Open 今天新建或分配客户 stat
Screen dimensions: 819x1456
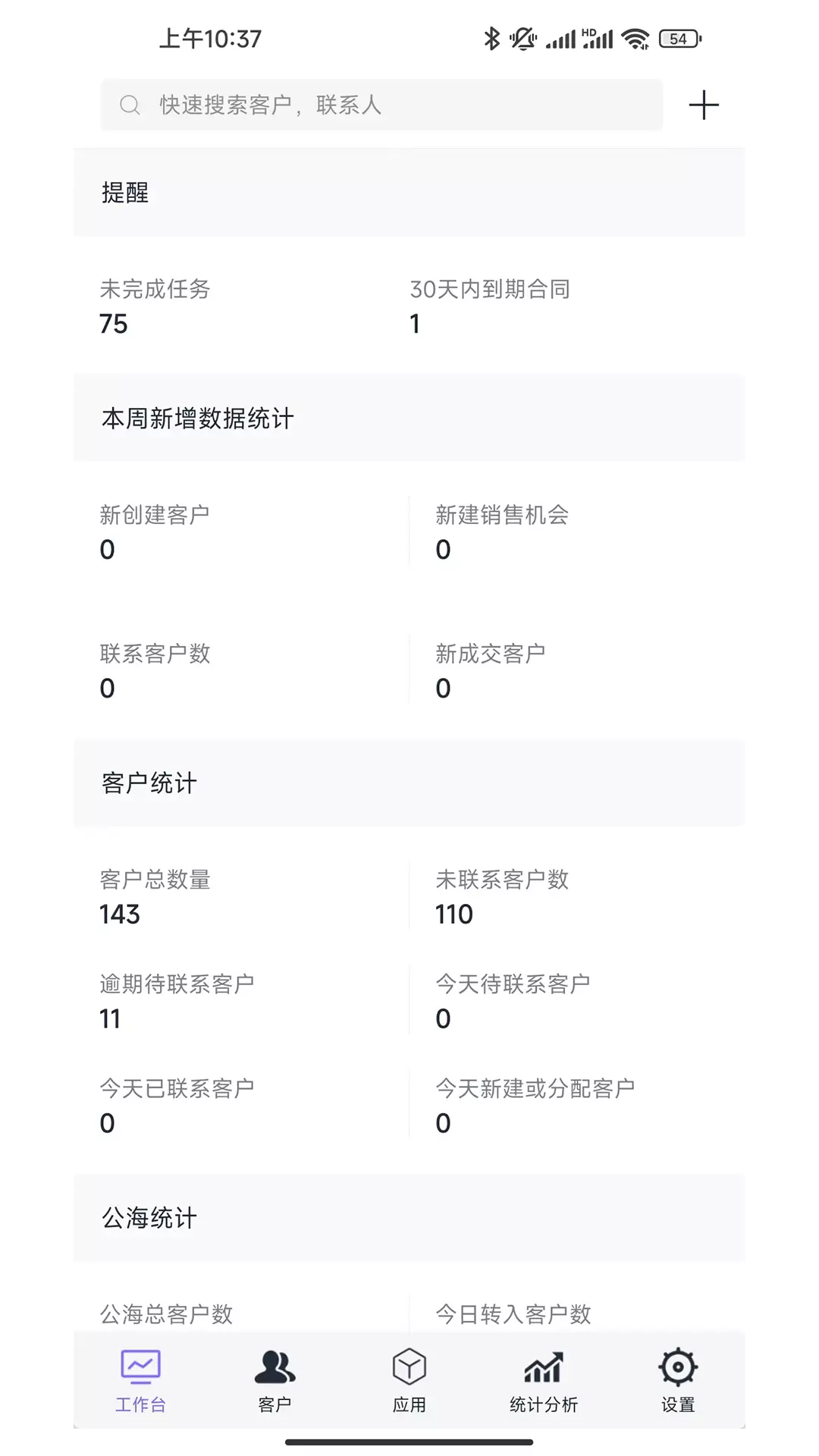point(577,1106)
